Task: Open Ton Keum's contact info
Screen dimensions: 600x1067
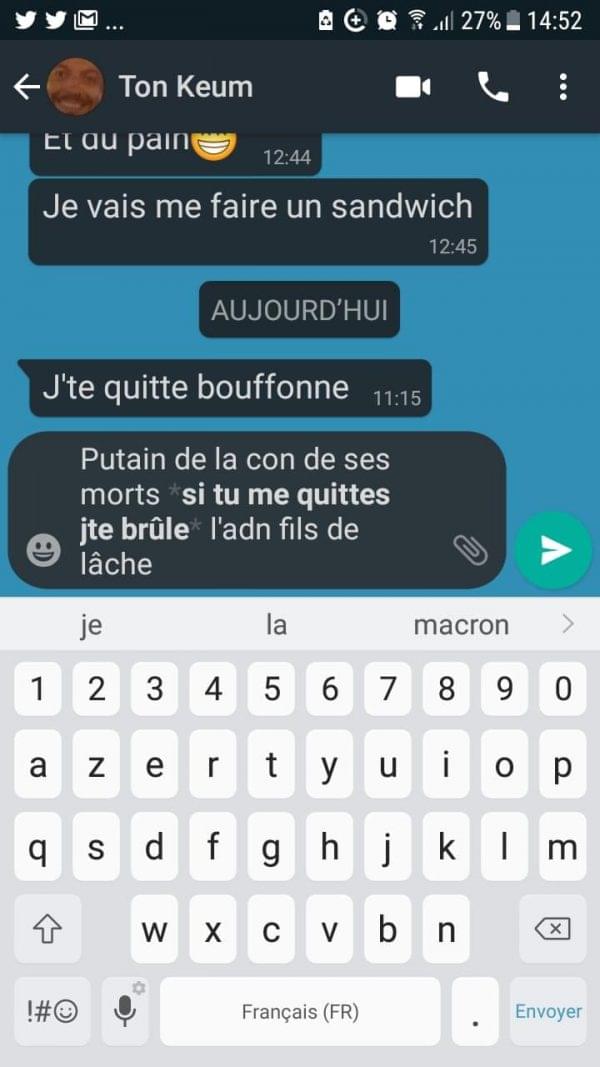Action: (185, 87)
